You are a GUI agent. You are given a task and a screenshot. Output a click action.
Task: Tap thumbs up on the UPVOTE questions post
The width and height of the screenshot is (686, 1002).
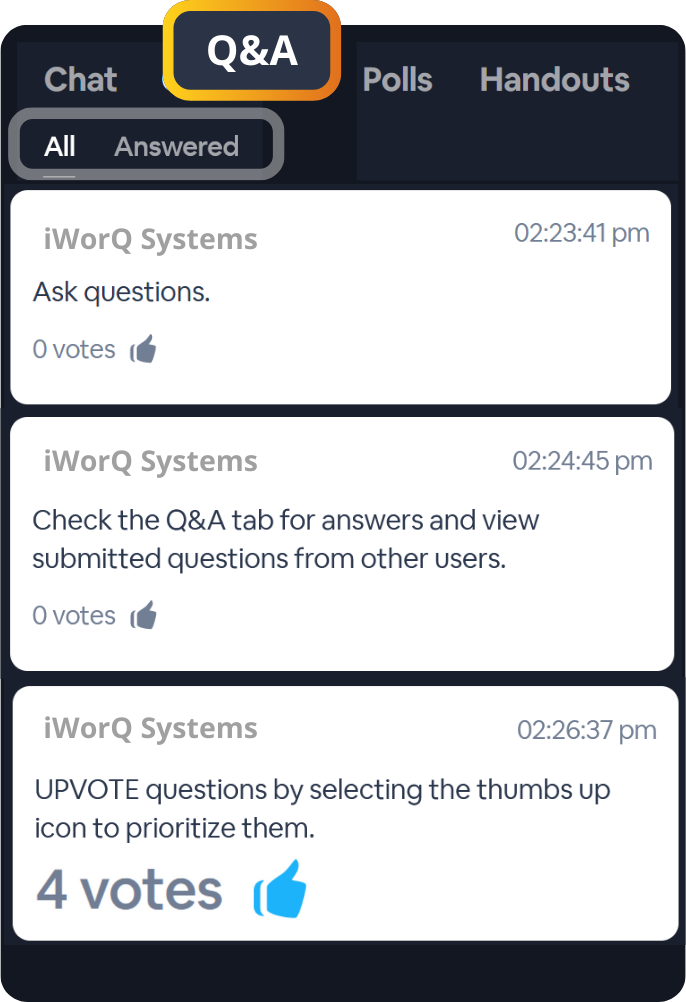pos(279,889)
